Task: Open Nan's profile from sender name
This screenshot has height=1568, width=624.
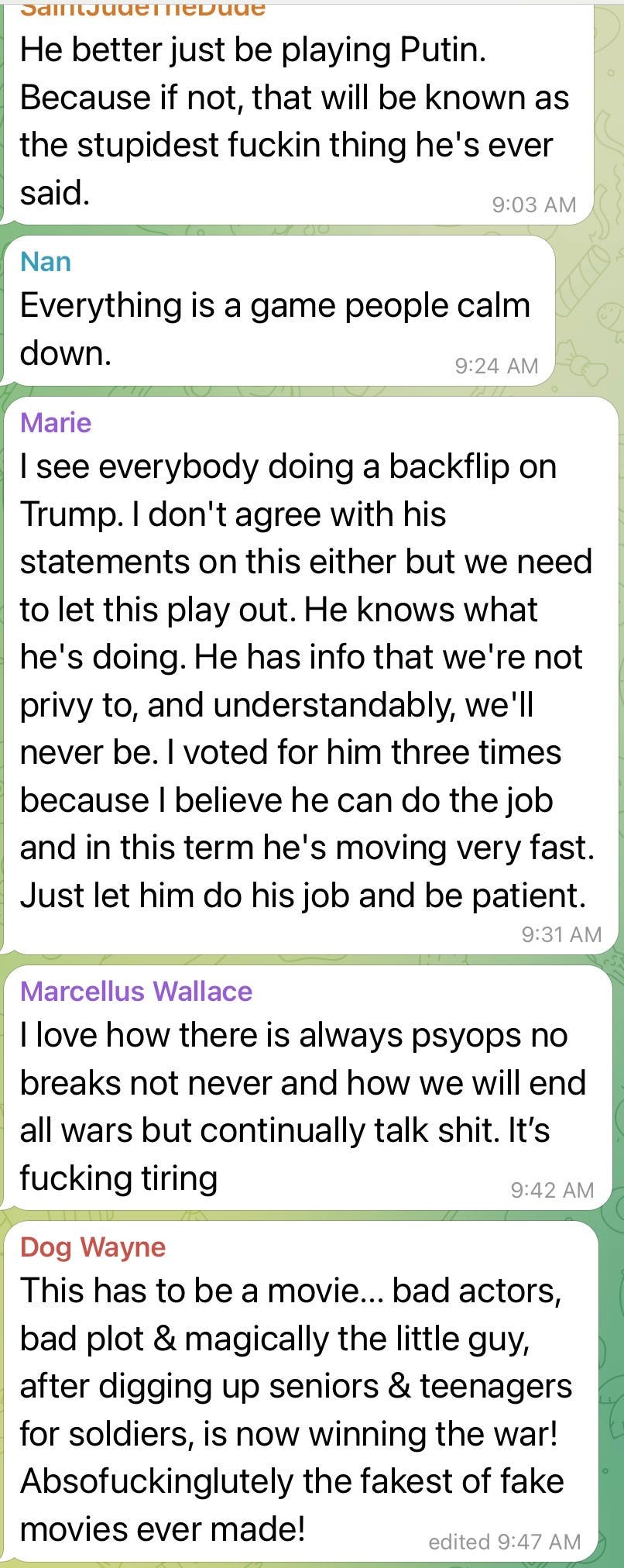Action: (x=46, y=261)
